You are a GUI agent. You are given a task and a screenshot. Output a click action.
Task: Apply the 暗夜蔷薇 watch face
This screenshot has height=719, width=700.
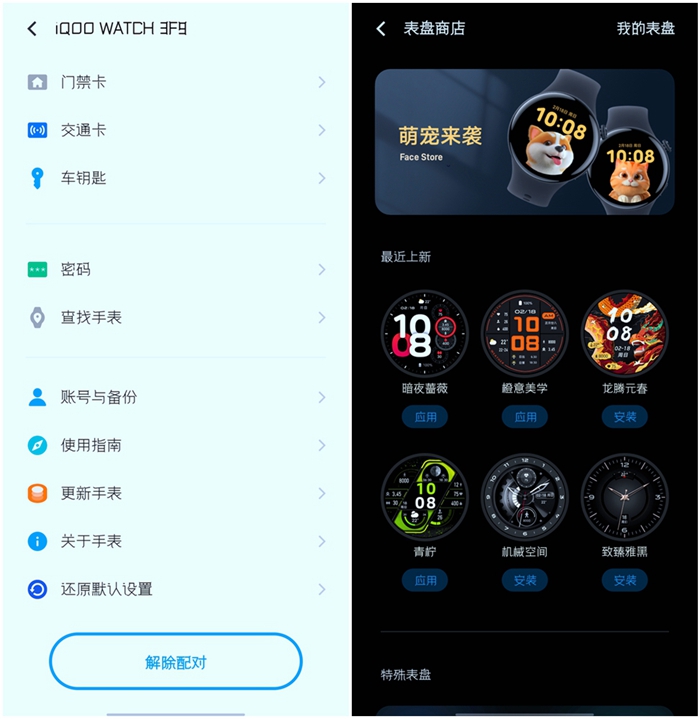pyautogui.click(x=425, y=417)
